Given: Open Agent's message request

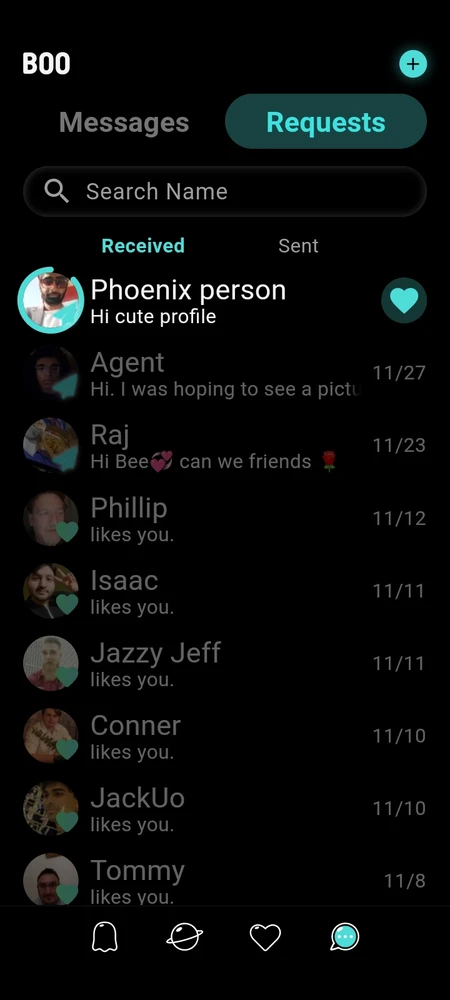Looking at the screenshot, I should click(x=225, y=373).
